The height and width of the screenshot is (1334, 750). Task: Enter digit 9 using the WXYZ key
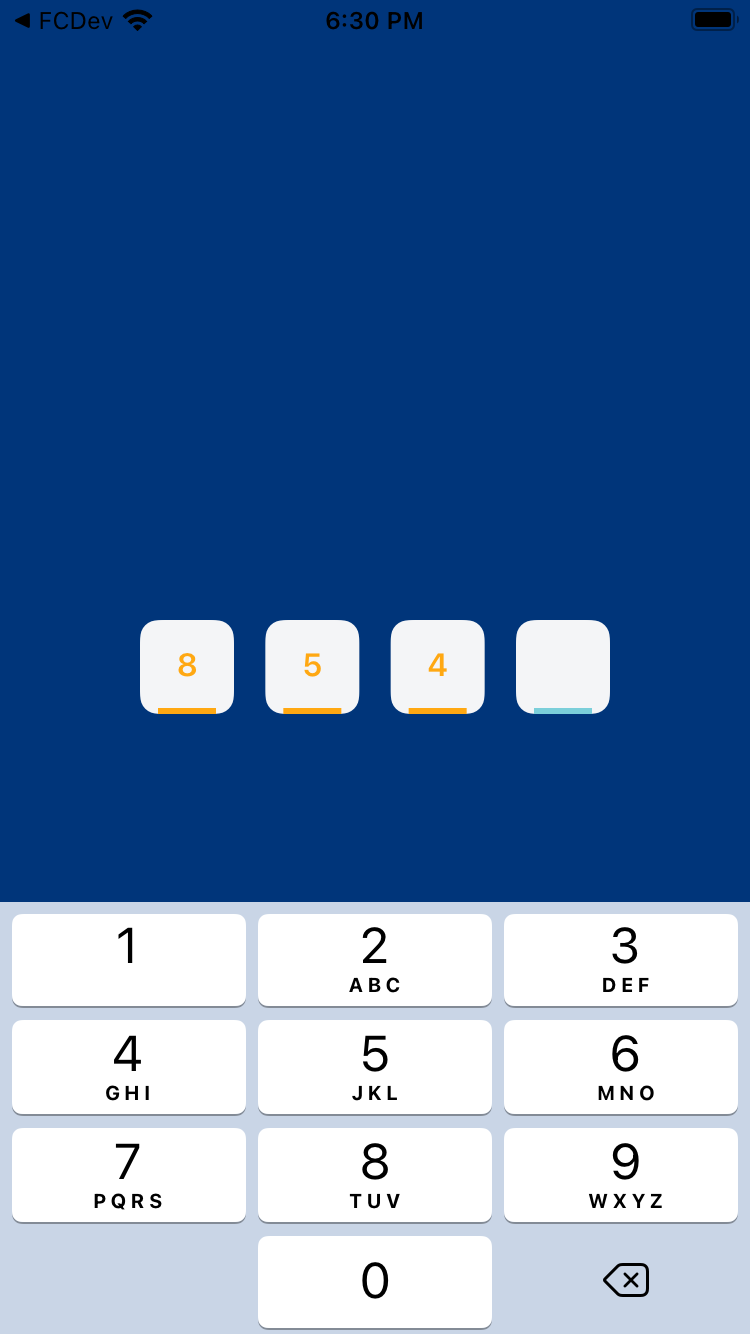point(621,1175)
